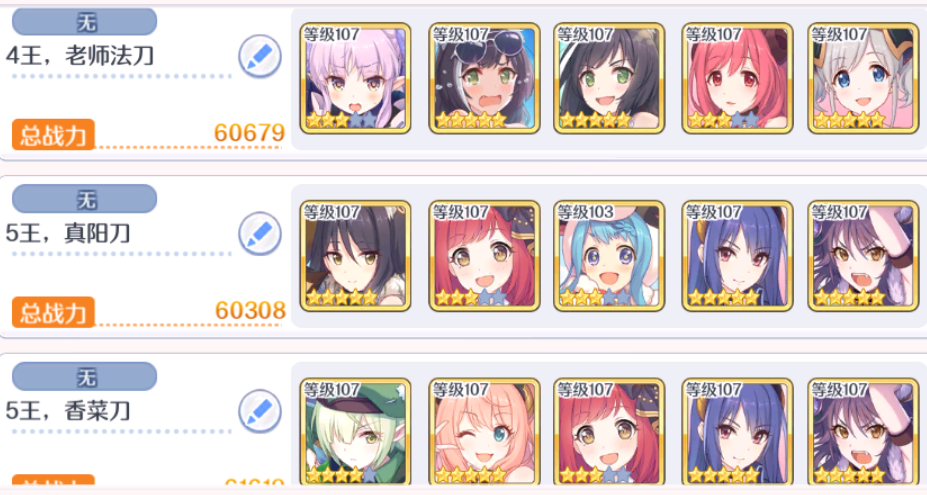Select the character lineup of 4王，老师法刀
927x495 pixels.
coord(607,79)
